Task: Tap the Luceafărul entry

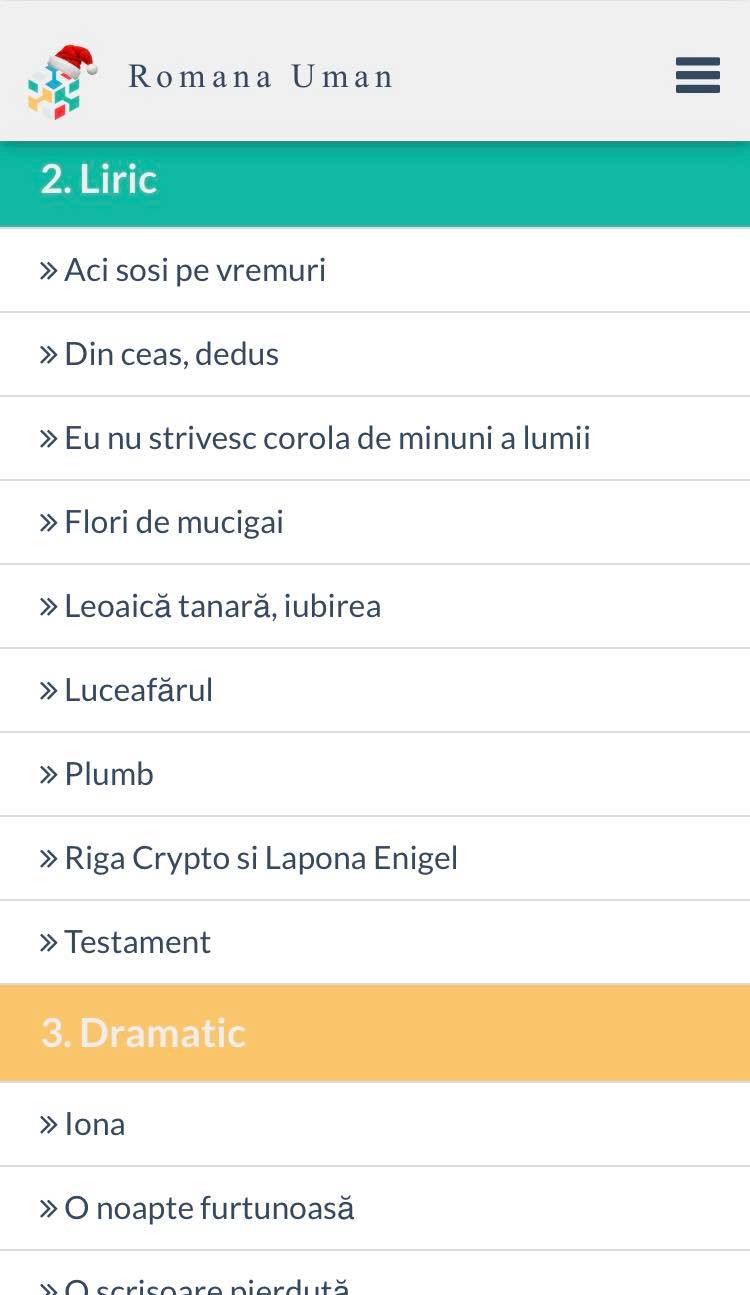Action: [139, 690]
